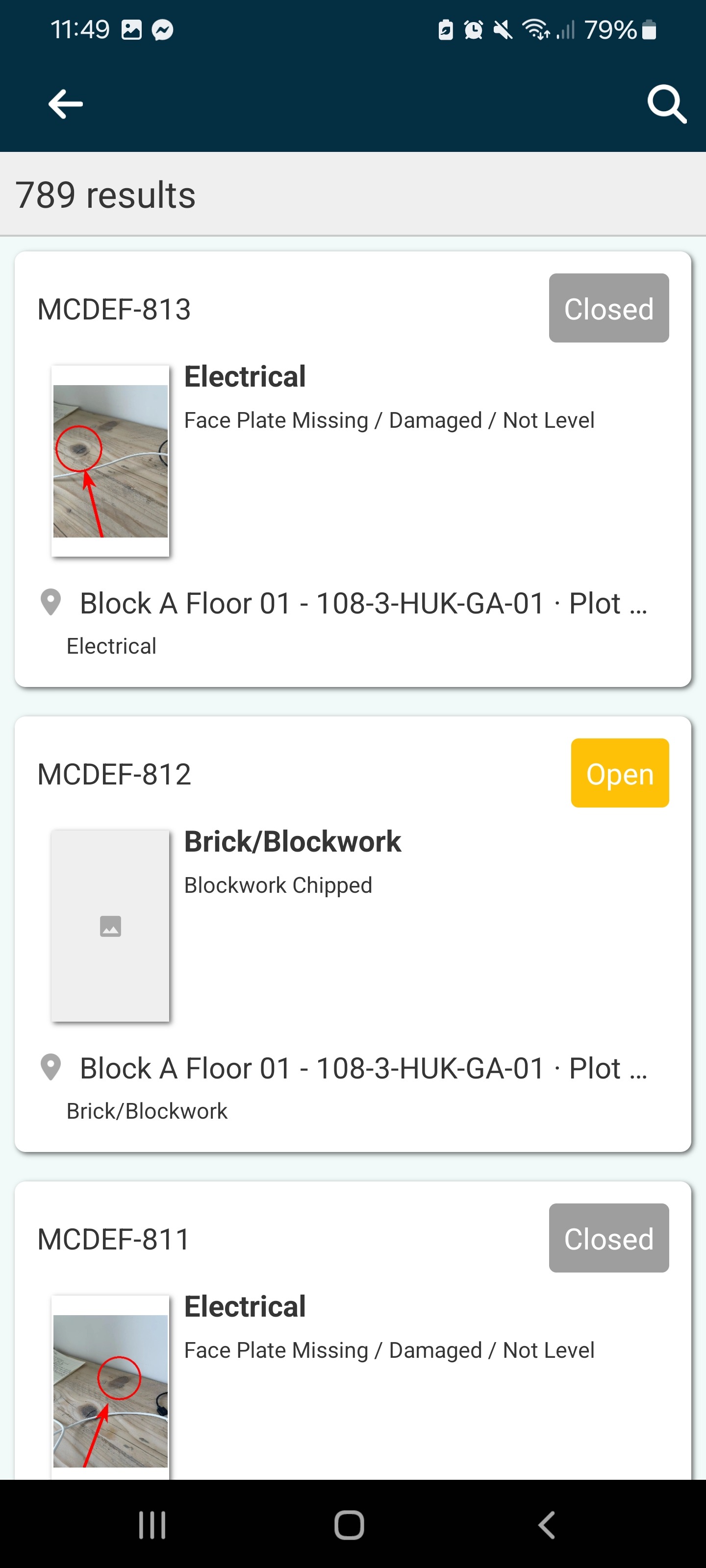Go back using the top arrow
Viewport: 706px width, 1568px height.
pos(66,104)
